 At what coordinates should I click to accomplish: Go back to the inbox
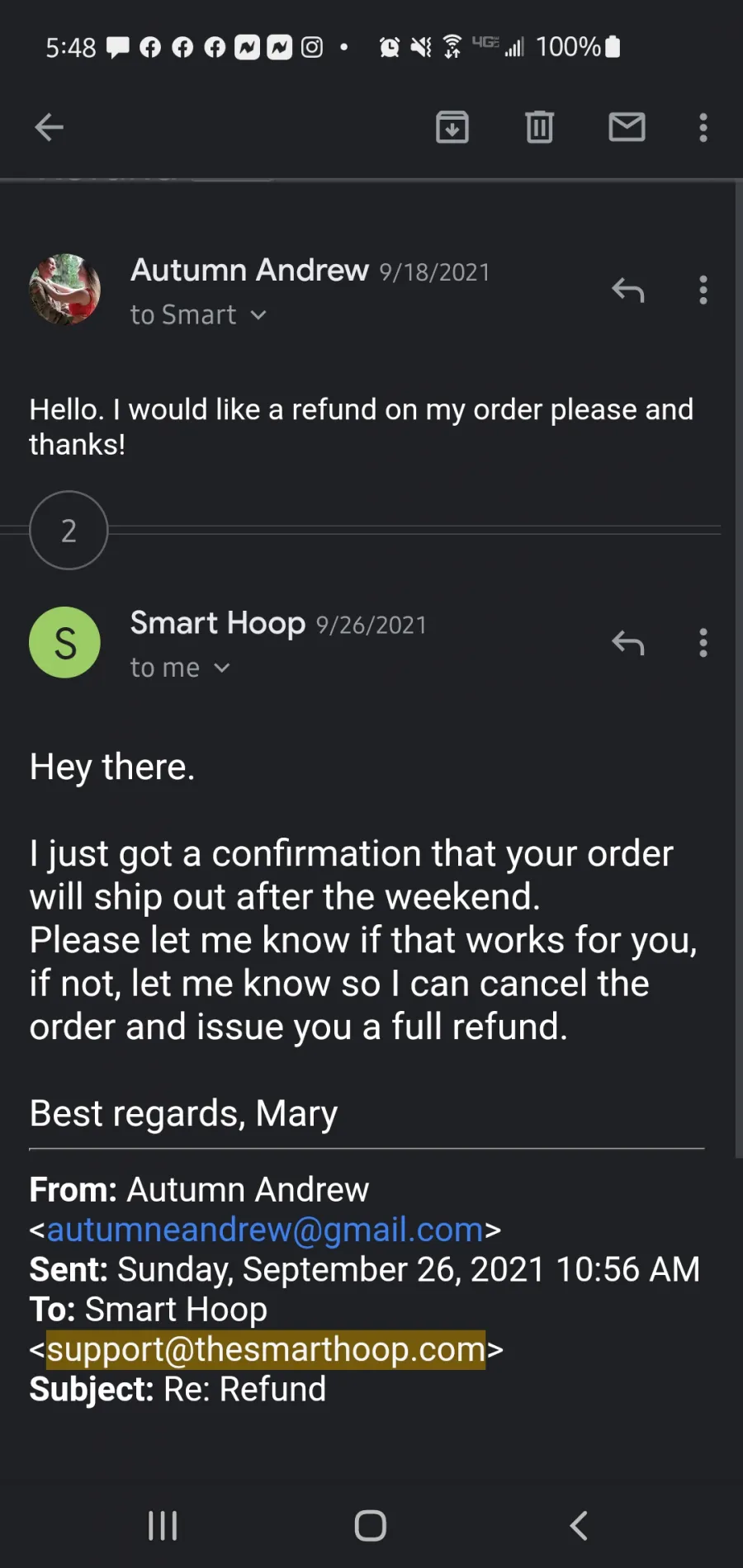(50, 127)
